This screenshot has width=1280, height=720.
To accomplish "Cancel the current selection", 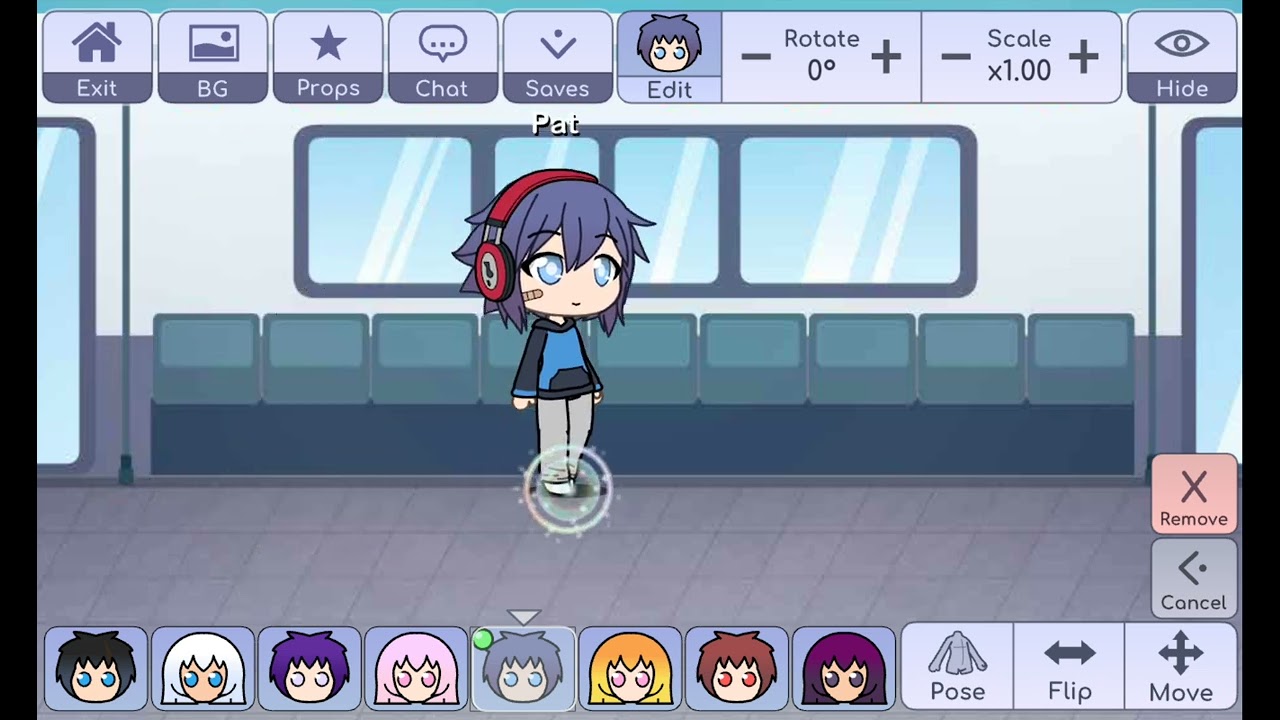I will tap(1194, 580).
